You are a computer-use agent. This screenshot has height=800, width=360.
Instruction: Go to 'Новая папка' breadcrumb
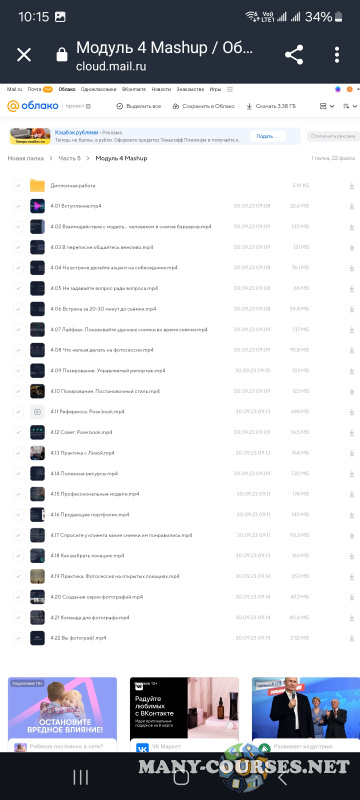pos(25,158)
